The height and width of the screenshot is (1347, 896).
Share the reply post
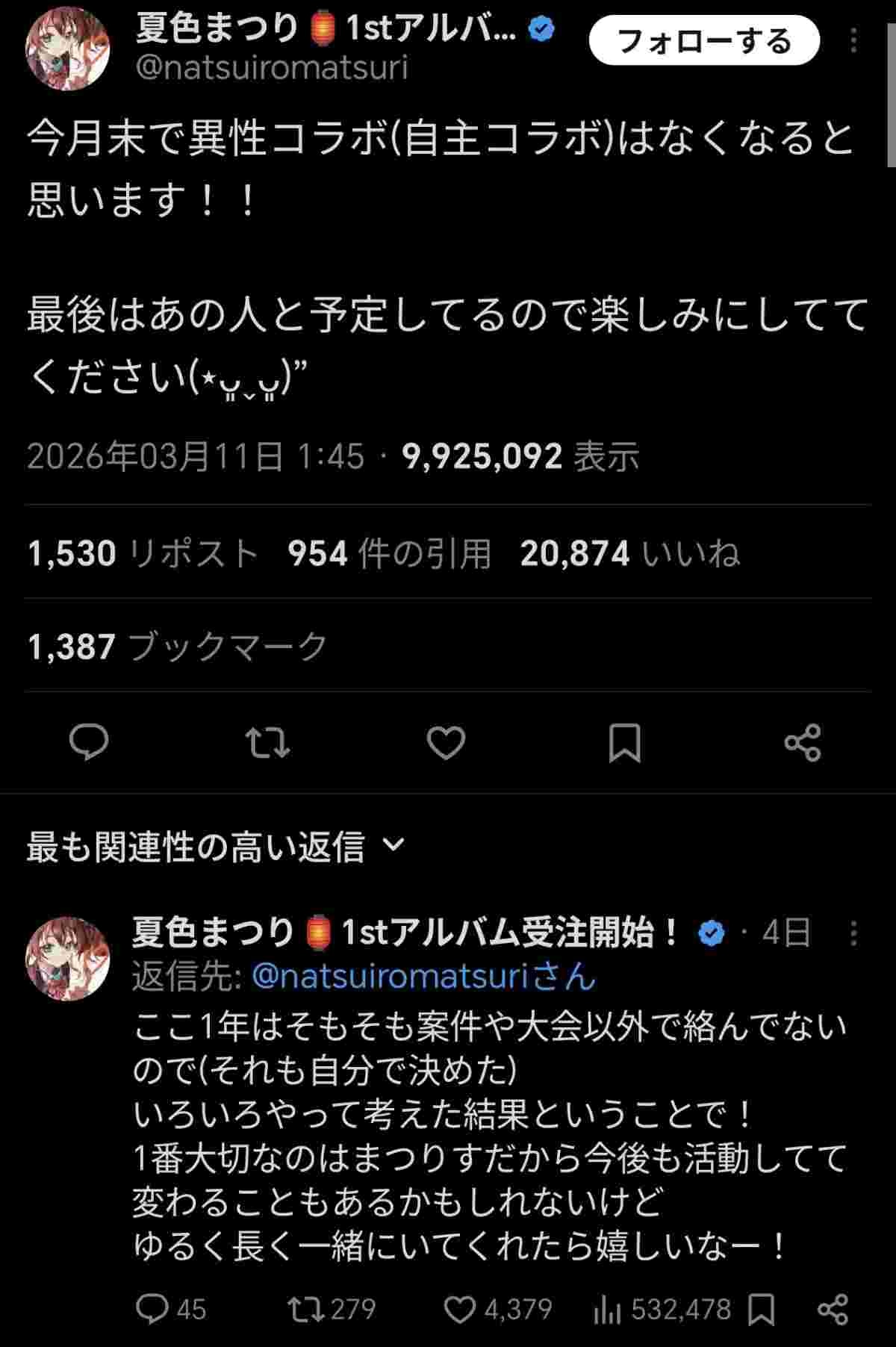click(x=833, y=1309)
